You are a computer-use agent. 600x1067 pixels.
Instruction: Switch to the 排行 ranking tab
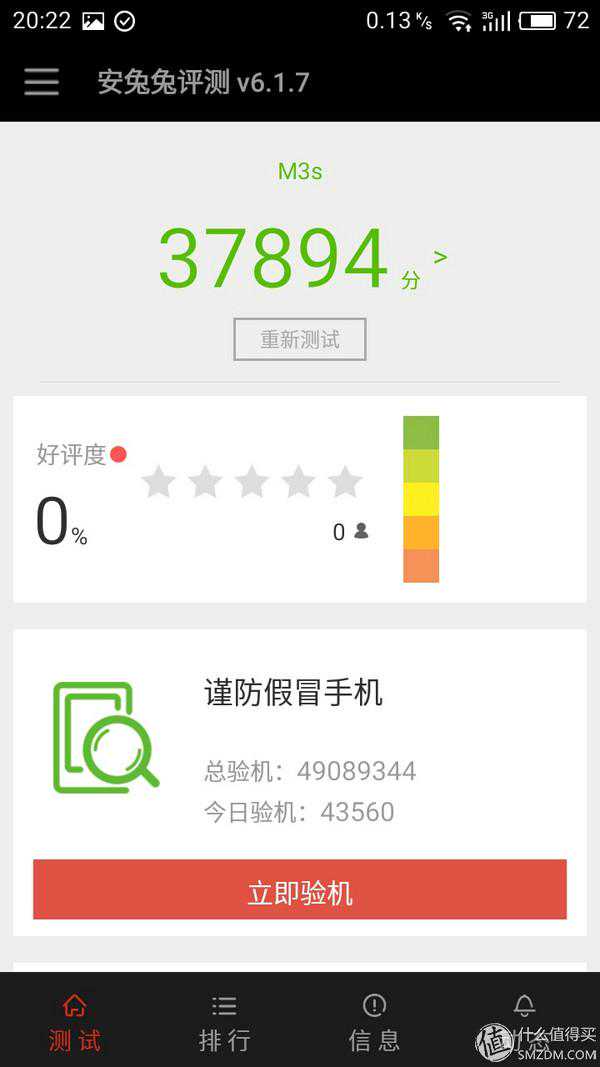pyautogui.click(x=224, y=1023)
